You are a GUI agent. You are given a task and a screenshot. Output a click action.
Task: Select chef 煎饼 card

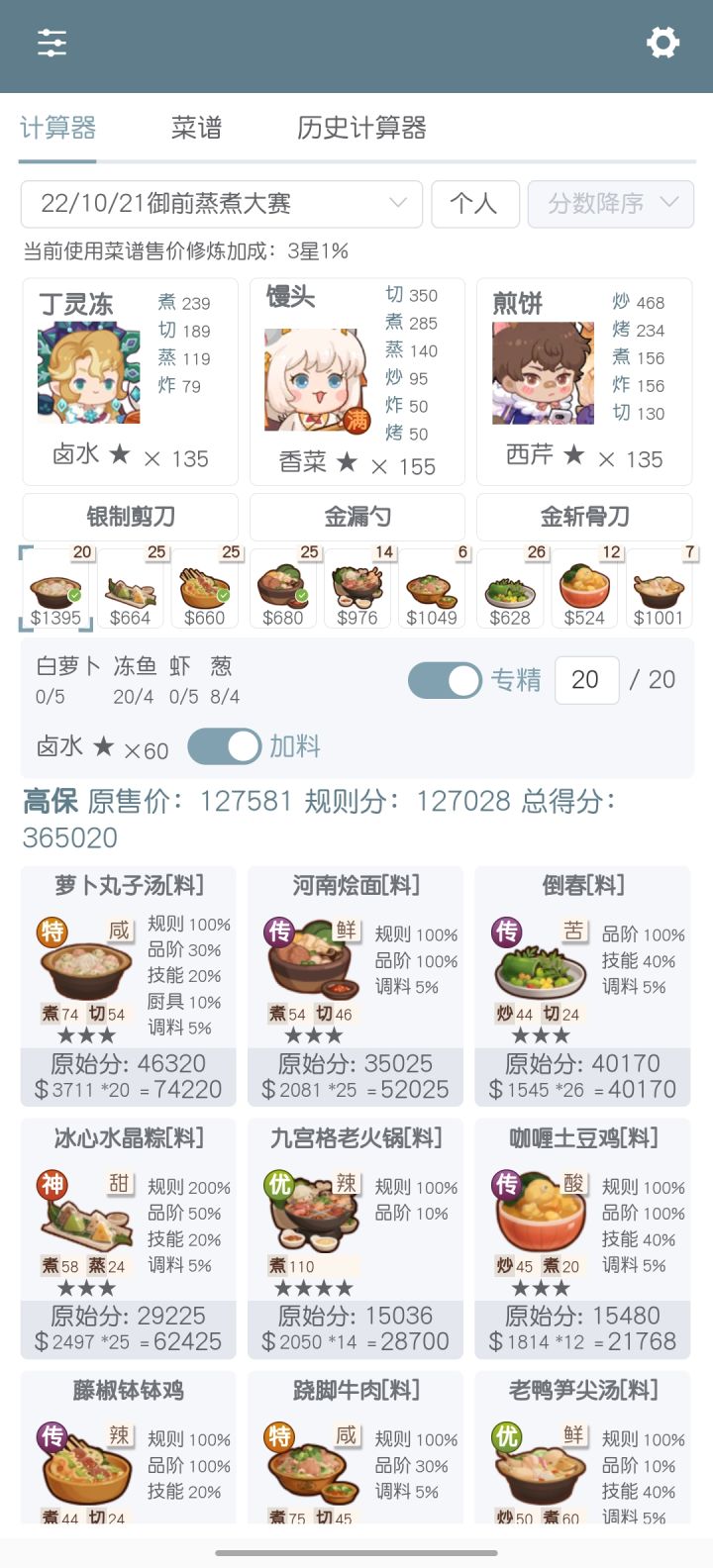[x=584, y=381]
